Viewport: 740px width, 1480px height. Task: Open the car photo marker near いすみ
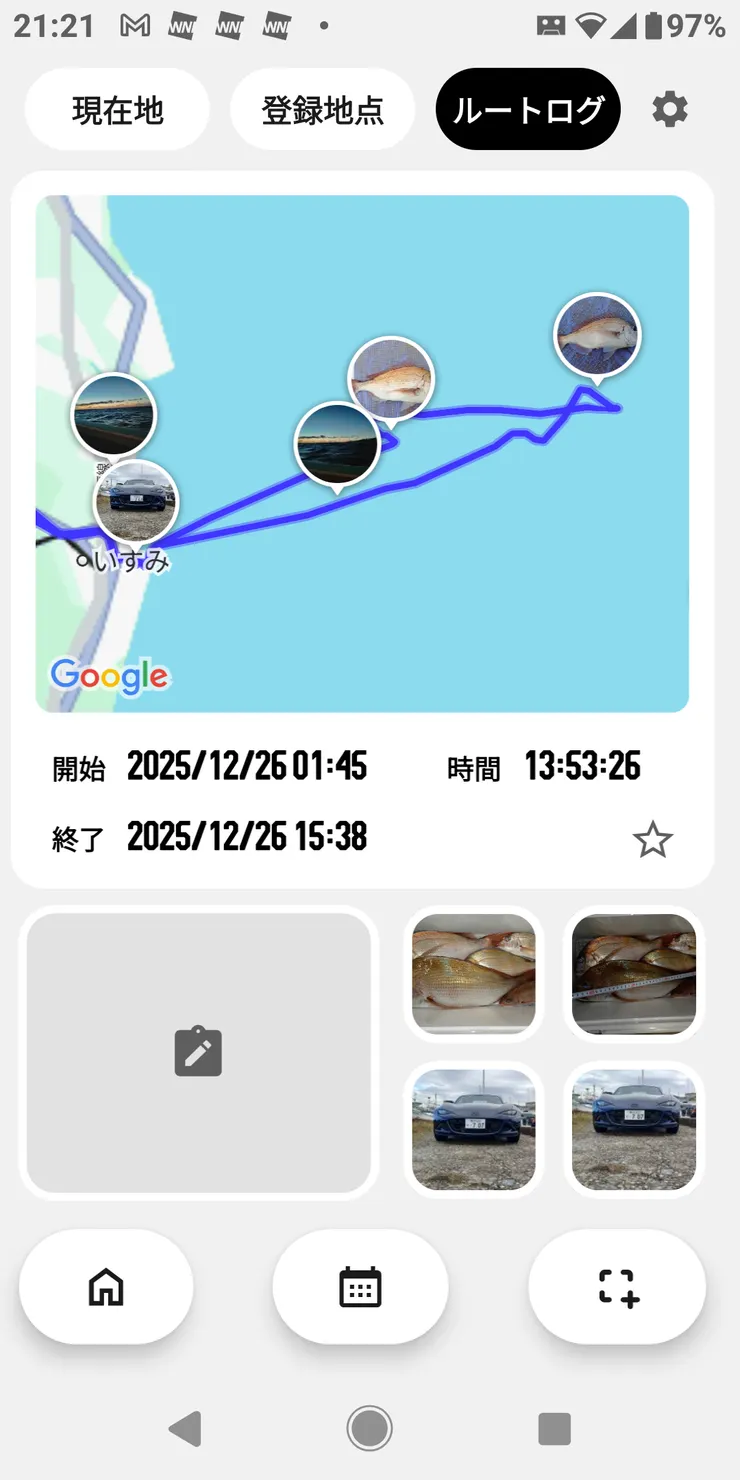136,502
